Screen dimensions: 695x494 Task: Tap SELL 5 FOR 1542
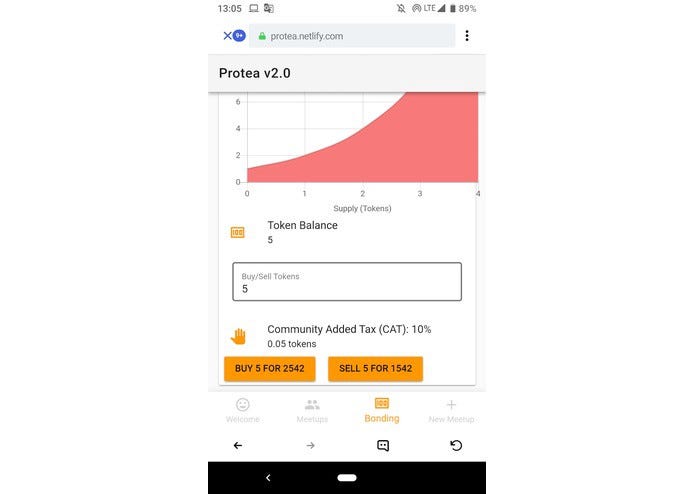click(375, 368)
